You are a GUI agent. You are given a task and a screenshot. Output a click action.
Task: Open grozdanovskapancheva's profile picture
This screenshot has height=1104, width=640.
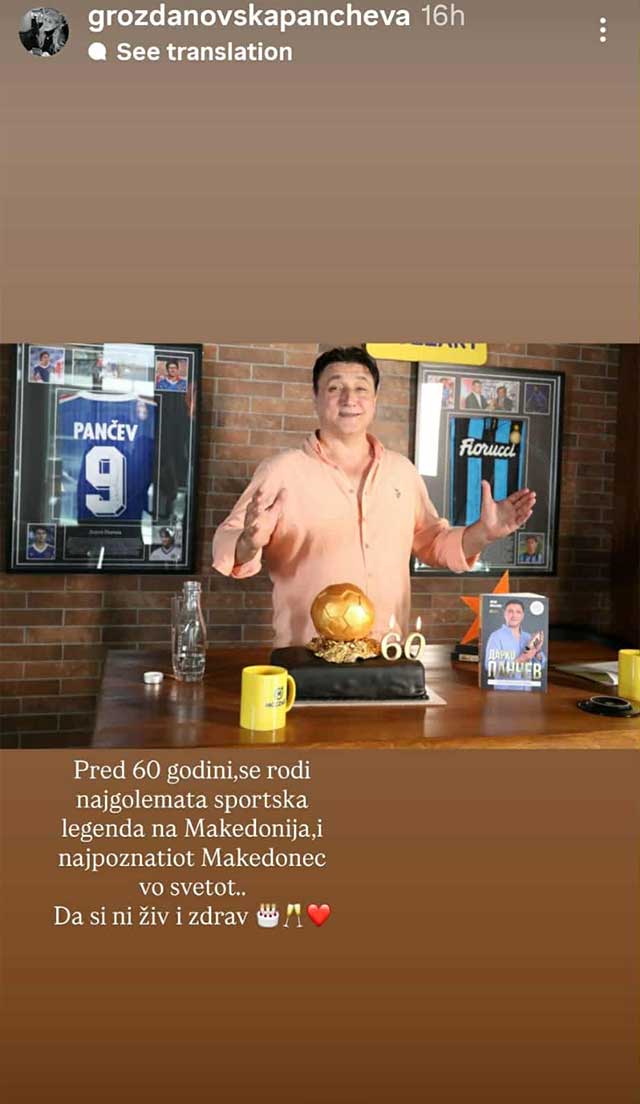coord(43,32)
